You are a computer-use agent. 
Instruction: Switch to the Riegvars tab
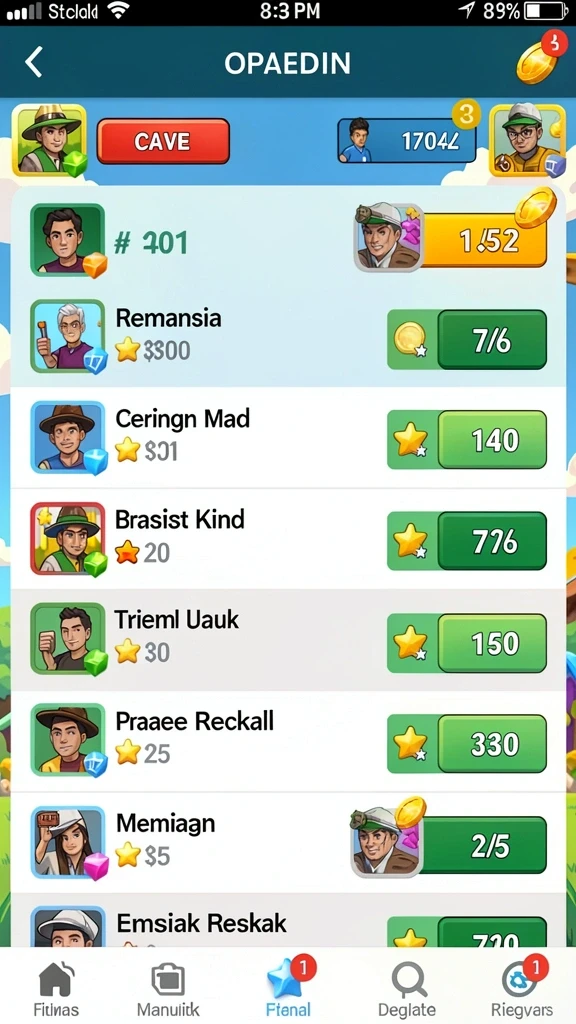tap(521, 987)
